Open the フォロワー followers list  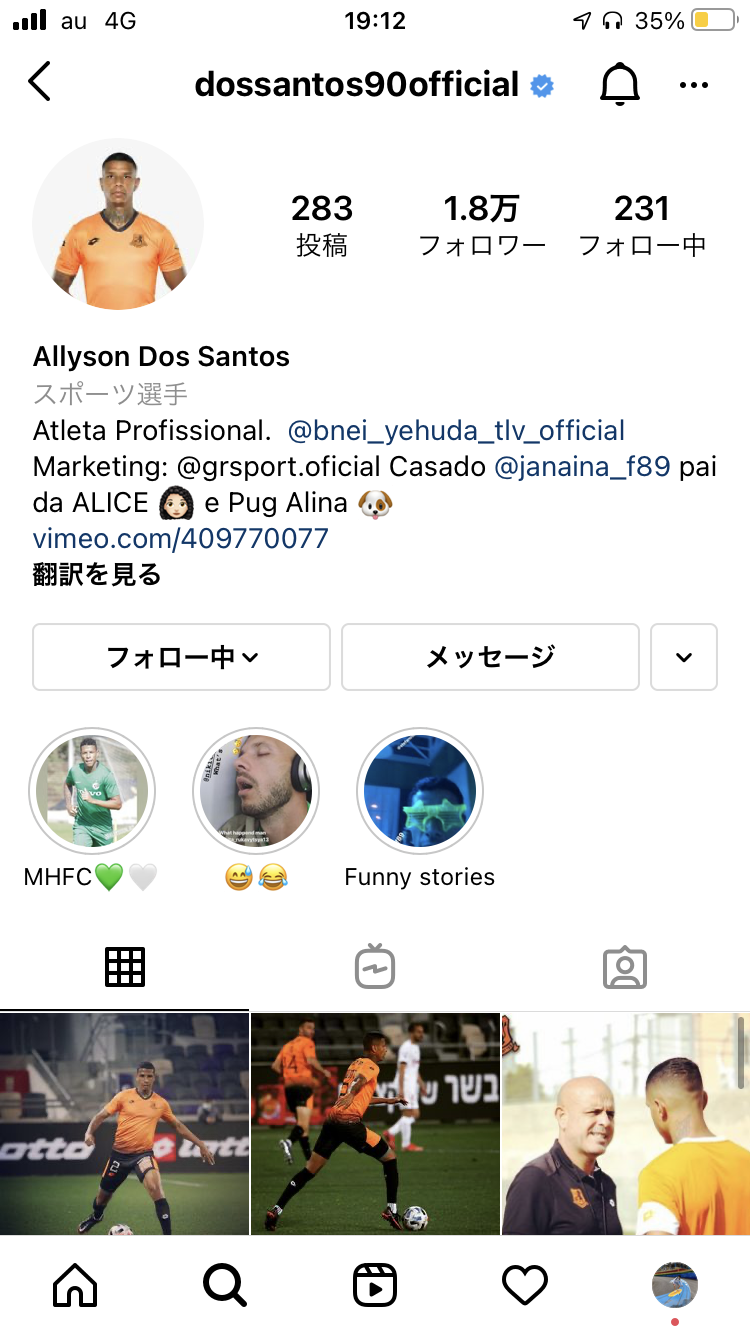click(x=482, y=224)
